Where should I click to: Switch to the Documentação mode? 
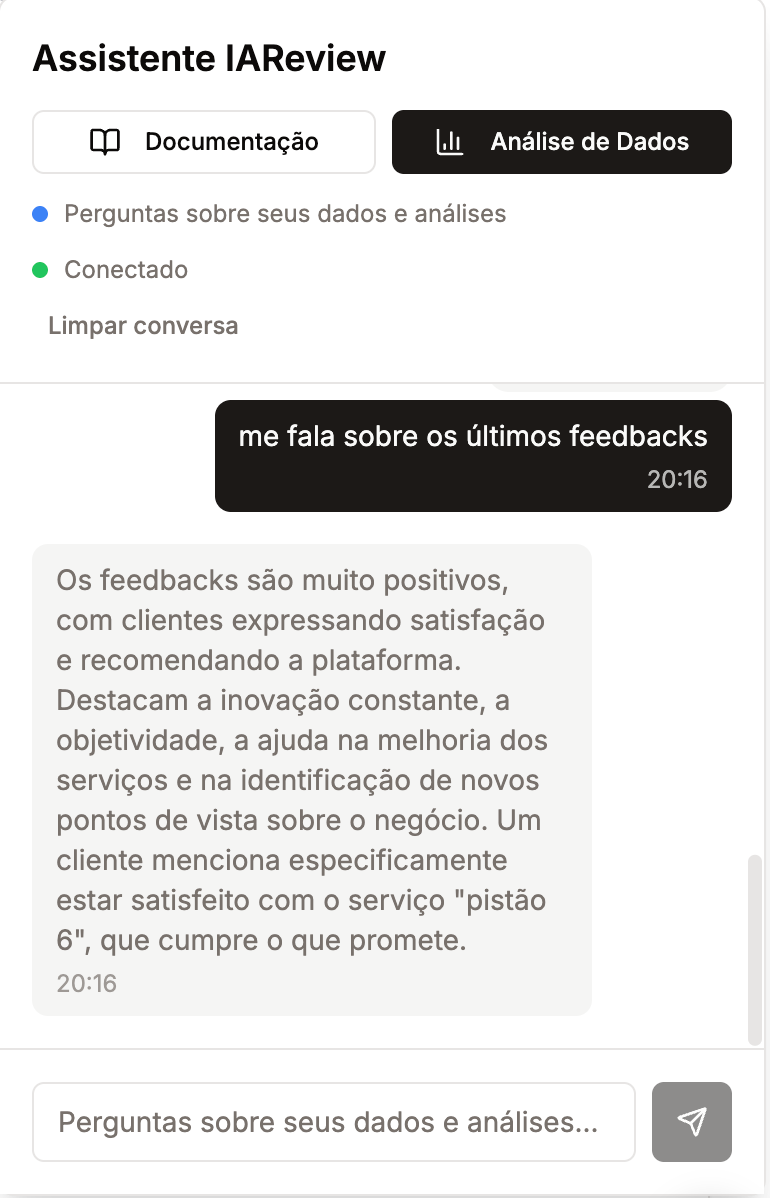(204, 142)
